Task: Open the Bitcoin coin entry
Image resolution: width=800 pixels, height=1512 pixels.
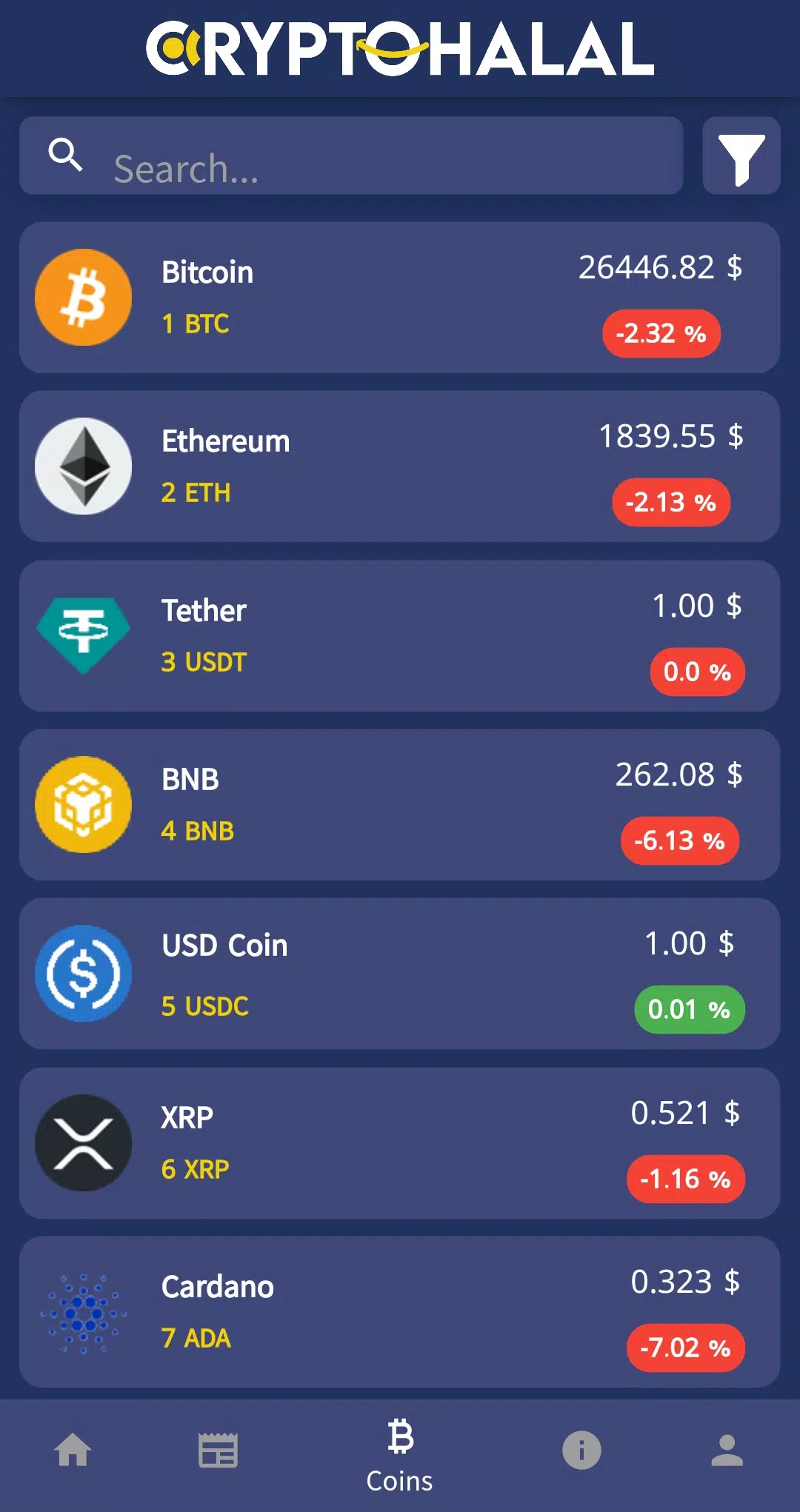Action: point(400,297)
